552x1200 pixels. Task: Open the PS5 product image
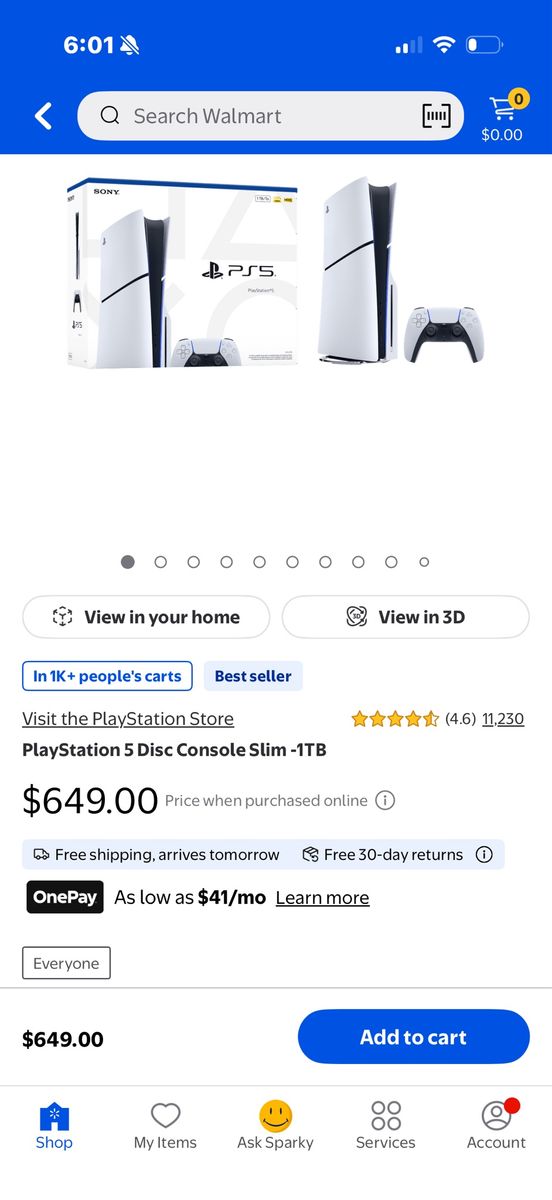pos(276,272)
